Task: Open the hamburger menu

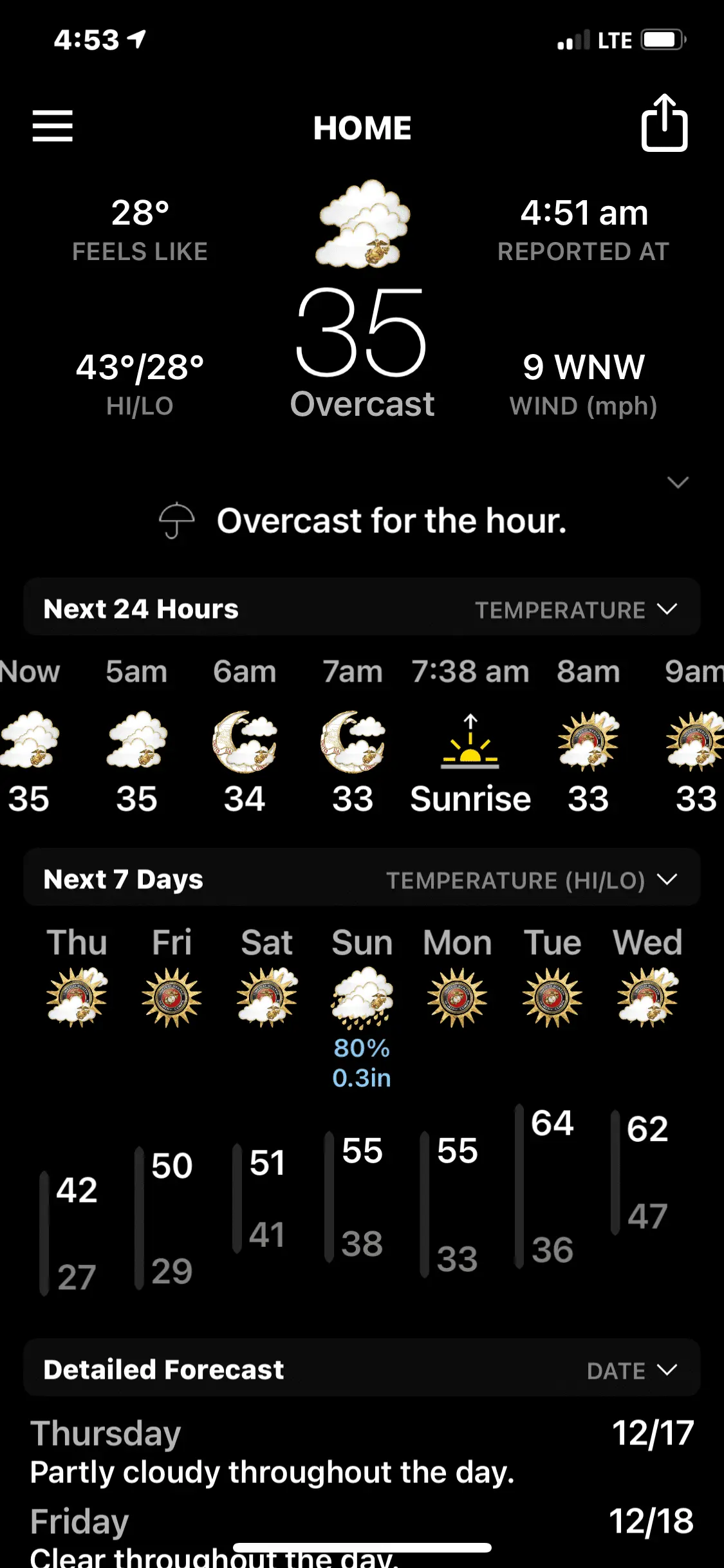Action: [53, 126]
